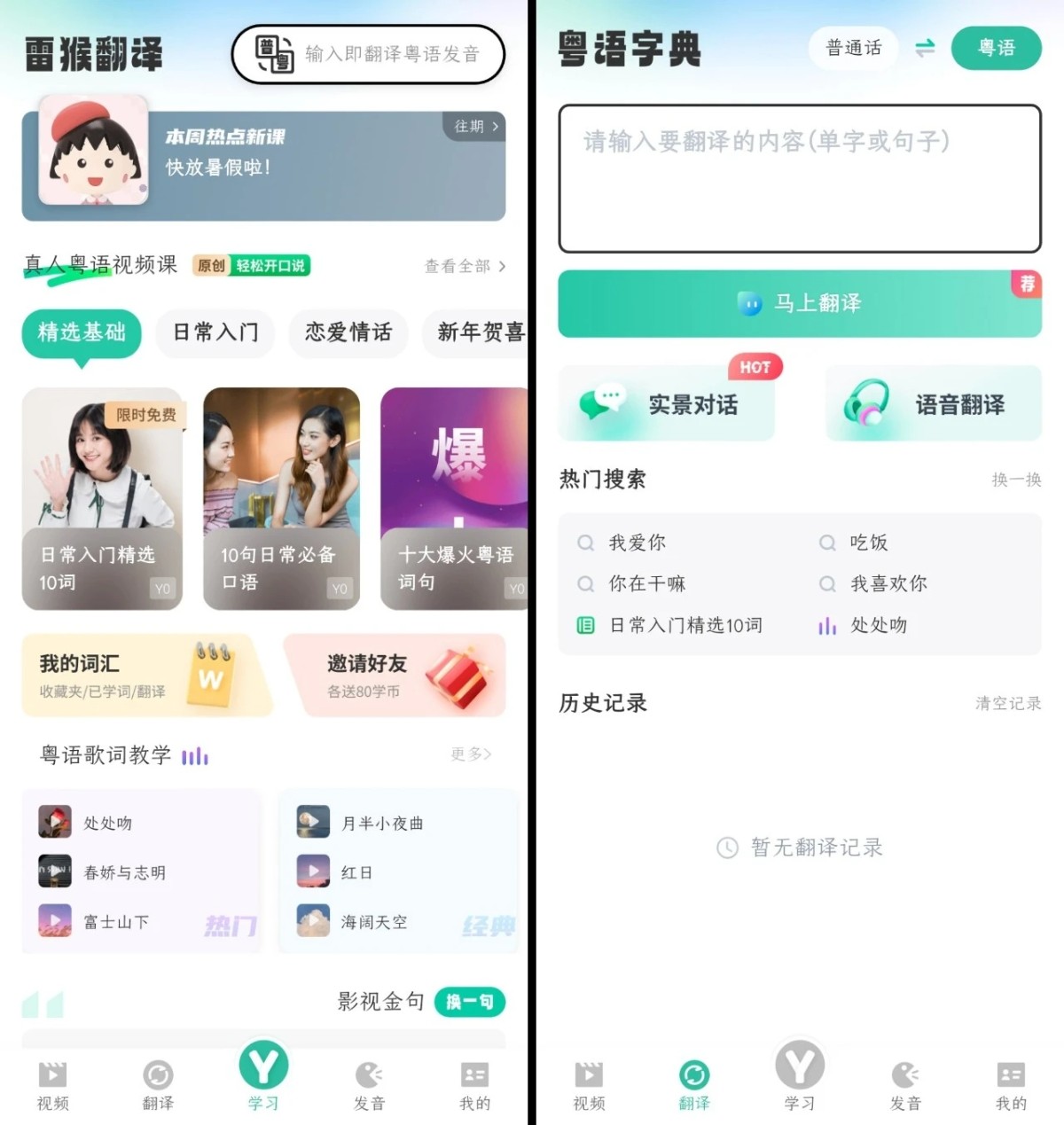Open 实景对话 feature
Viewport: 1064px width, 1125px height.
coord(667,405)
